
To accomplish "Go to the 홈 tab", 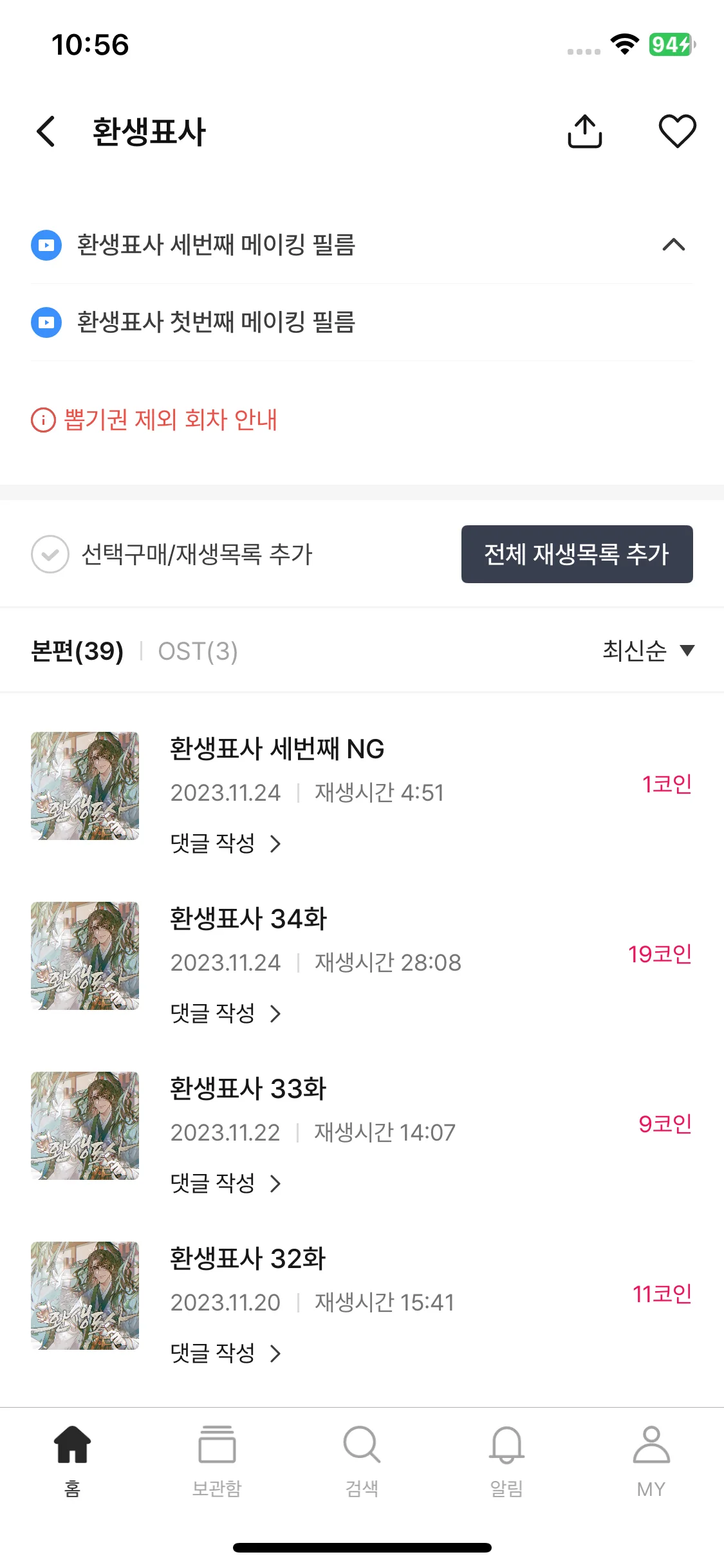I will 72,1457.
